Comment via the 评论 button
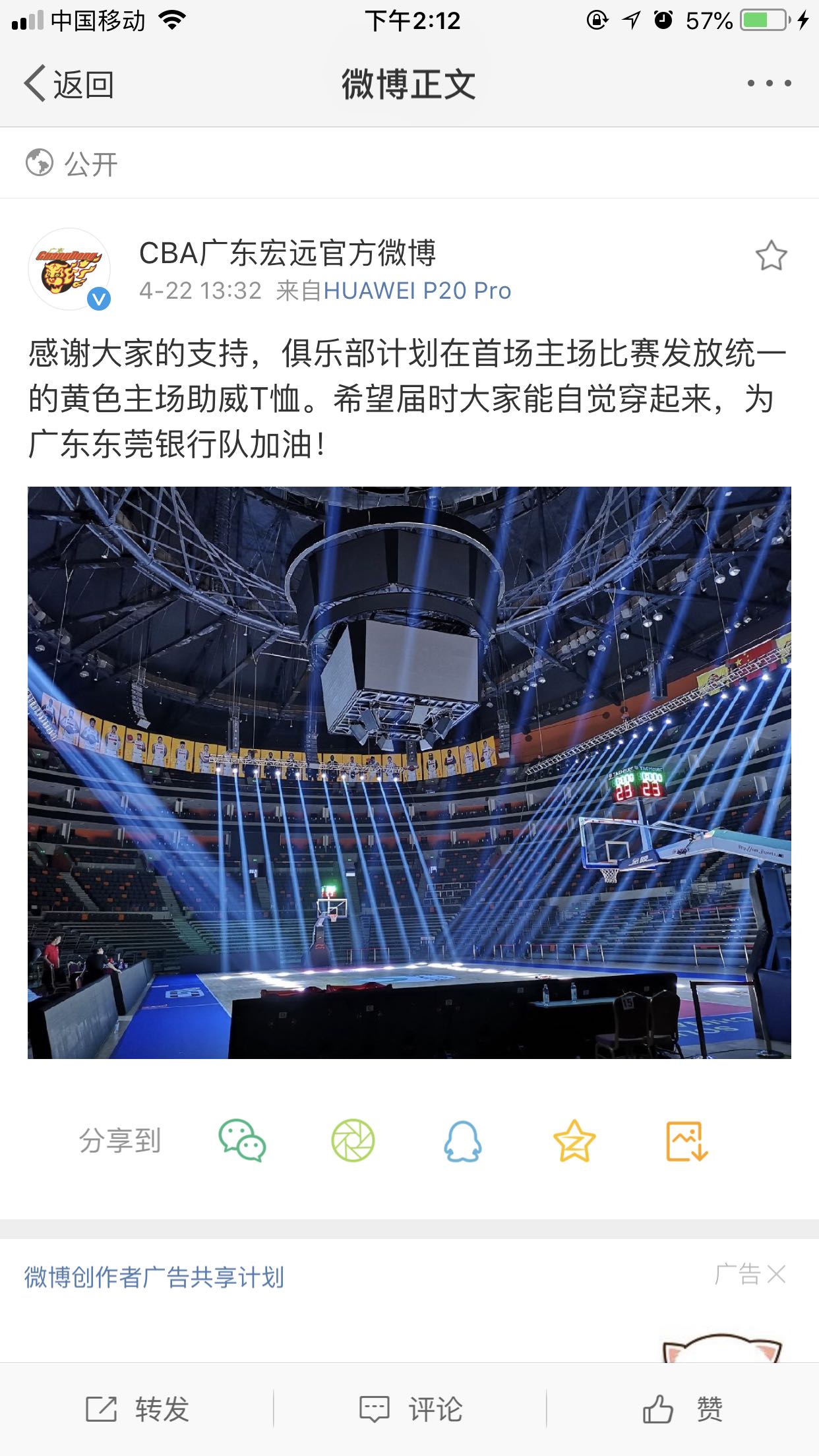819x1456 pixels. point(409,1410)
